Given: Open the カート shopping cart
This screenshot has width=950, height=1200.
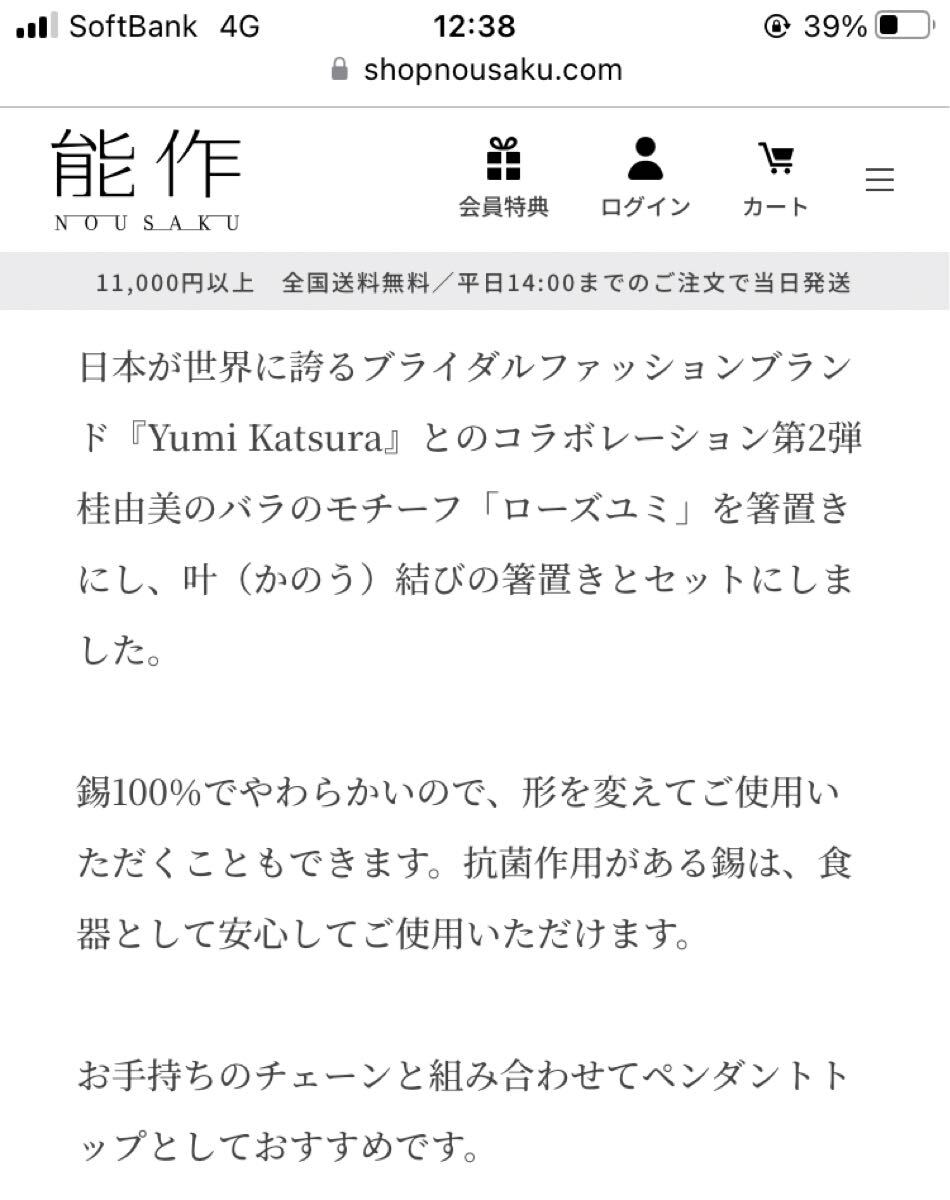Looking at the screenshot, I should pyautogui.click(x=775, y=180).
